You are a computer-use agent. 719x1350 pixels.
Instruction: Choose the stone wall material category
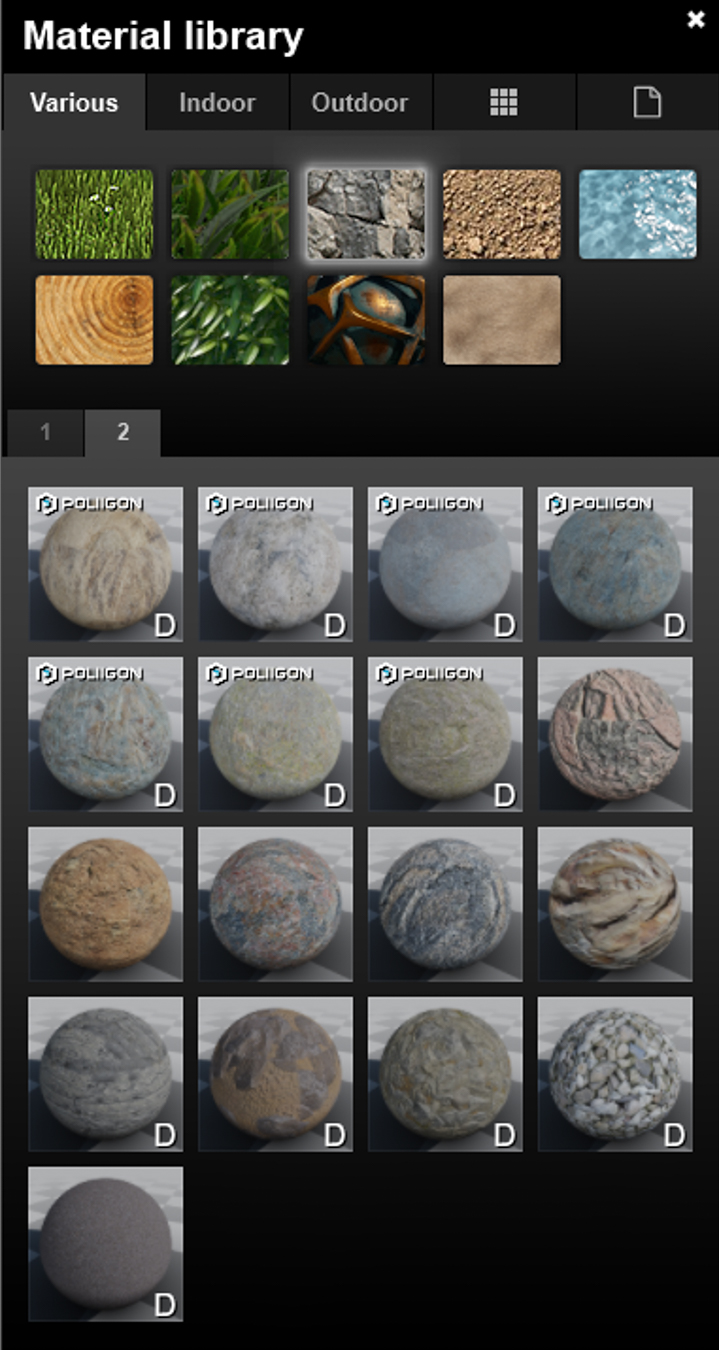(366, 214)
